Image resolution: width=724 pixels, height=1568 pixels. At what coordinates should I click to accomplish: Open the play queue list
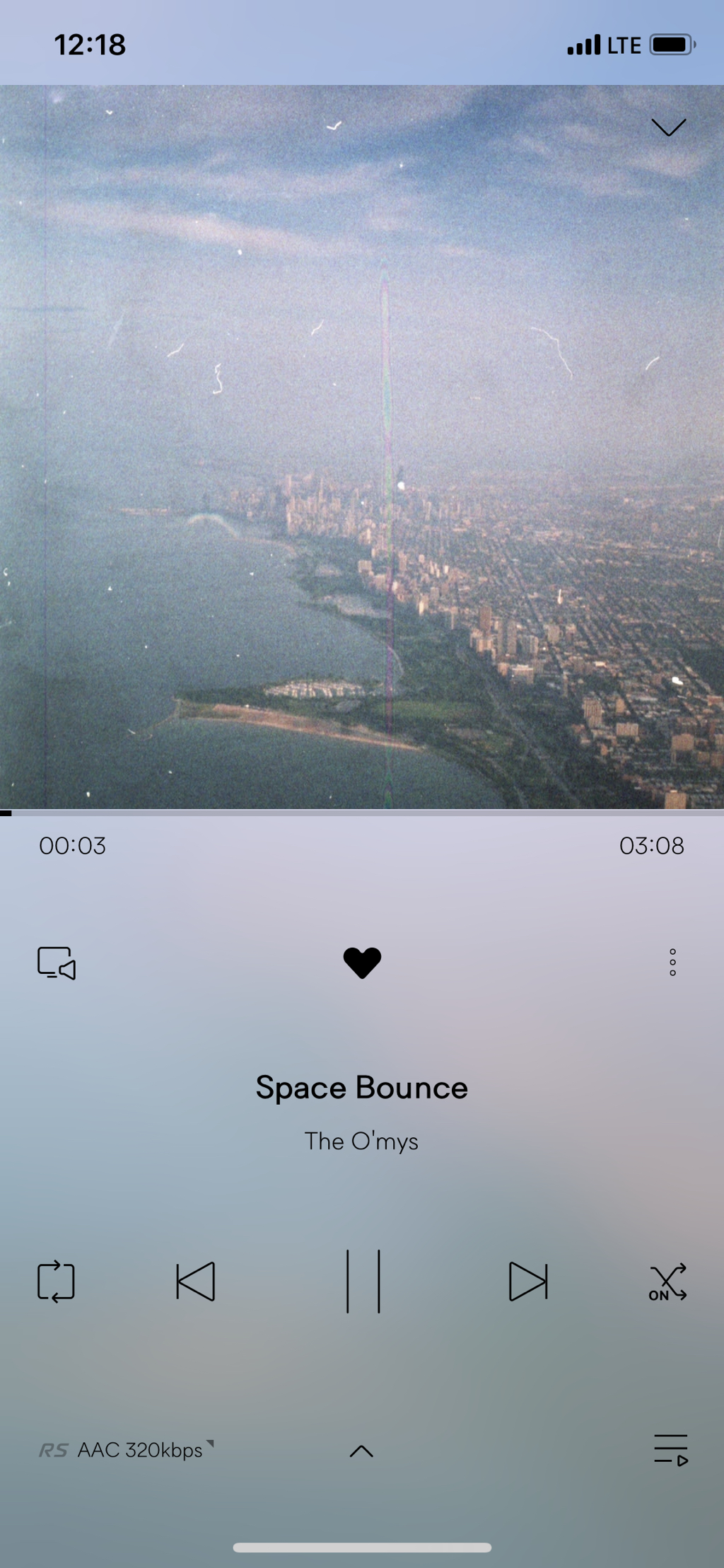tap(670, 1450)
